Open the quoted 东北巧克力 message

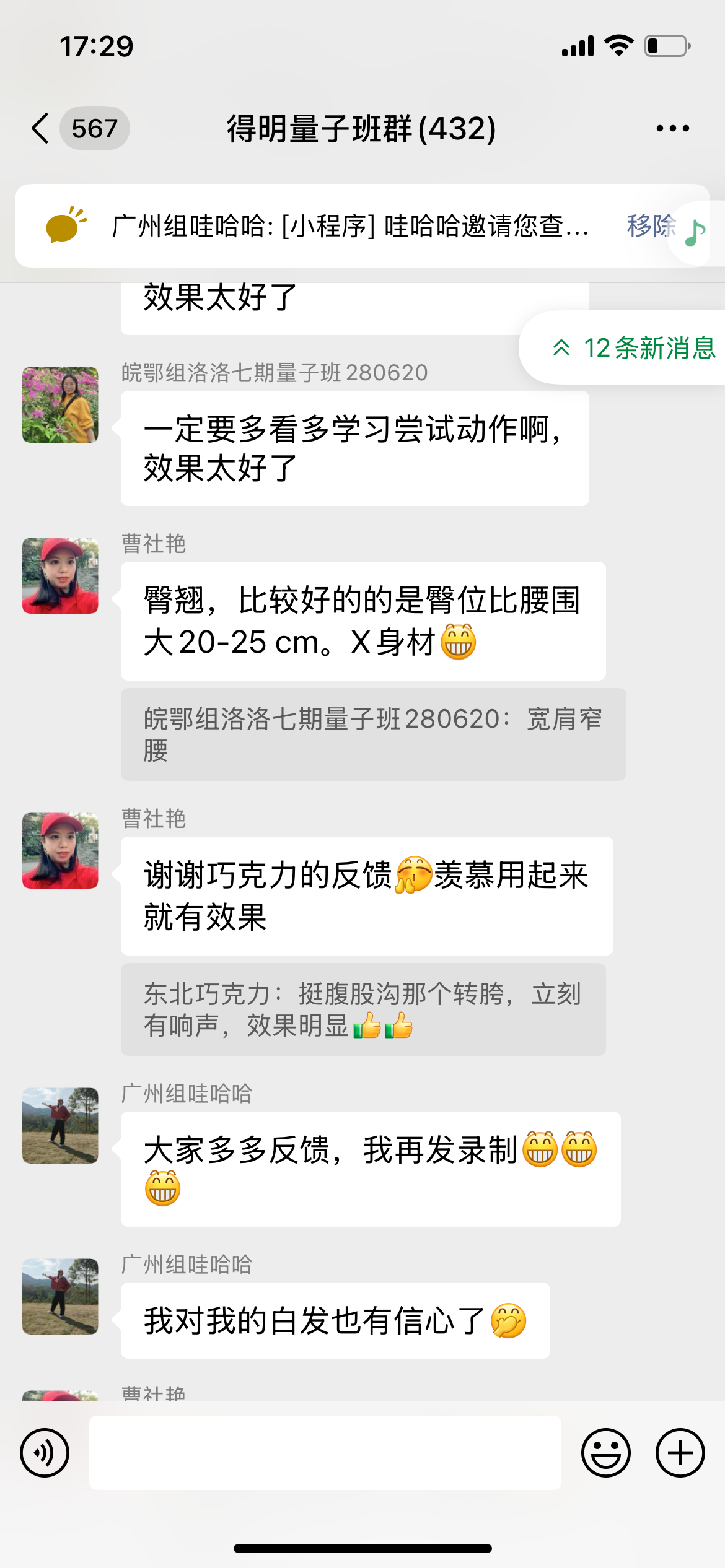pos(363,1009)
